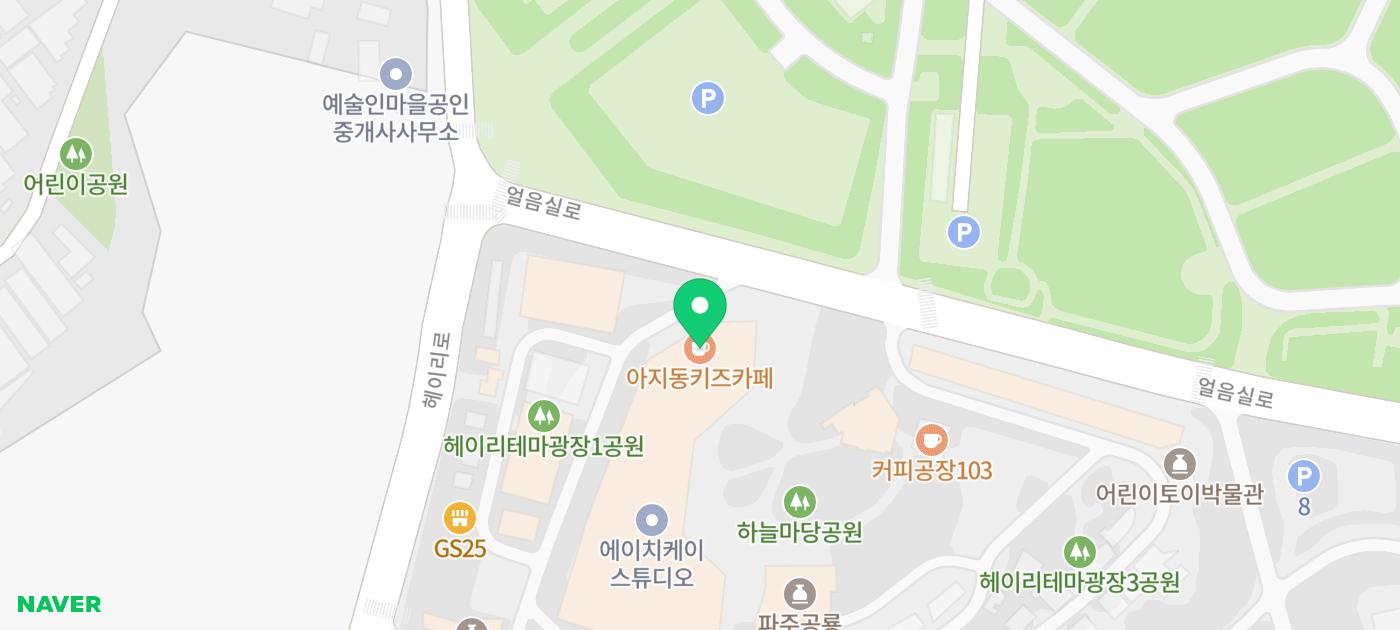Open the 아지동키즈카페 place marker

pos(700,377)
